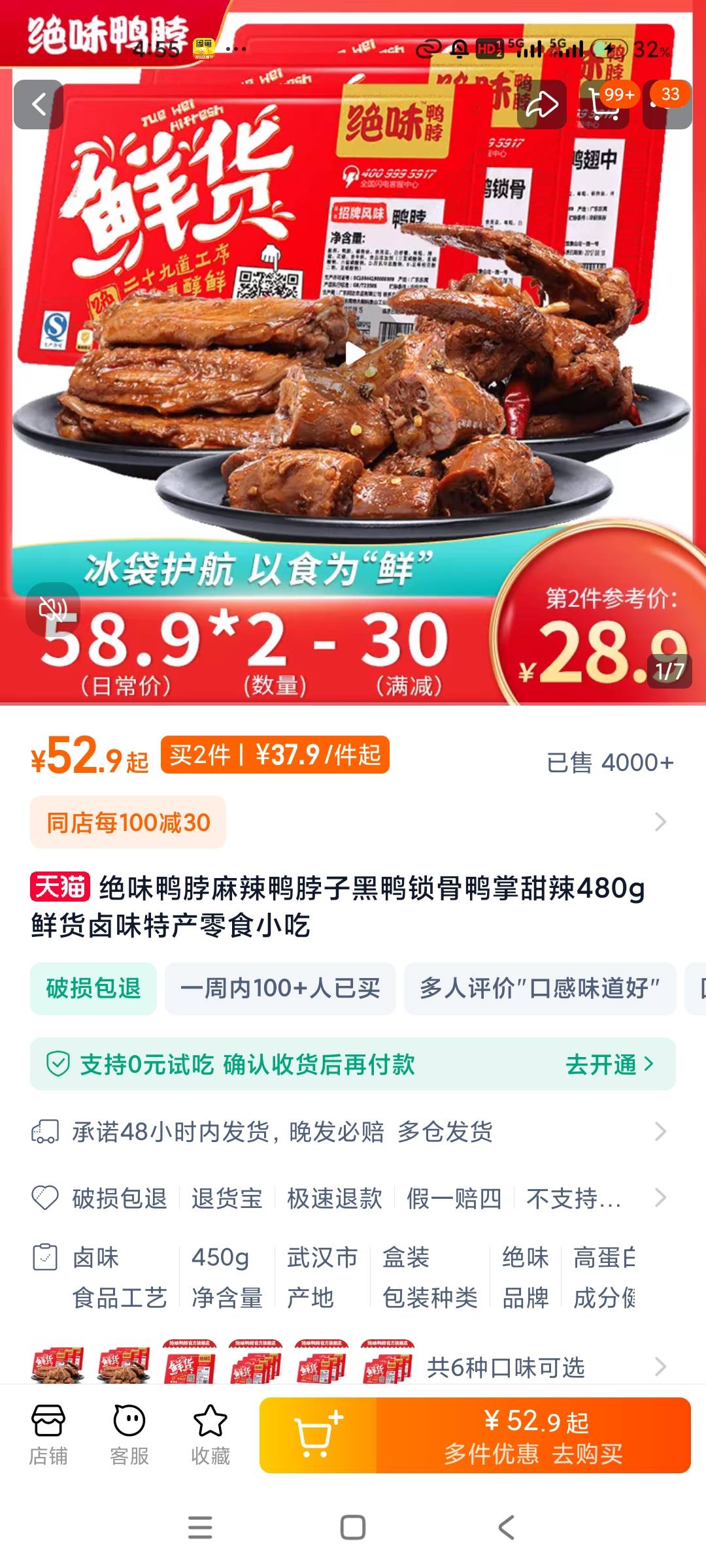View reviews tagged 口感味道好
Screen dimensions: 706x1568
click(x=539, y=988)
